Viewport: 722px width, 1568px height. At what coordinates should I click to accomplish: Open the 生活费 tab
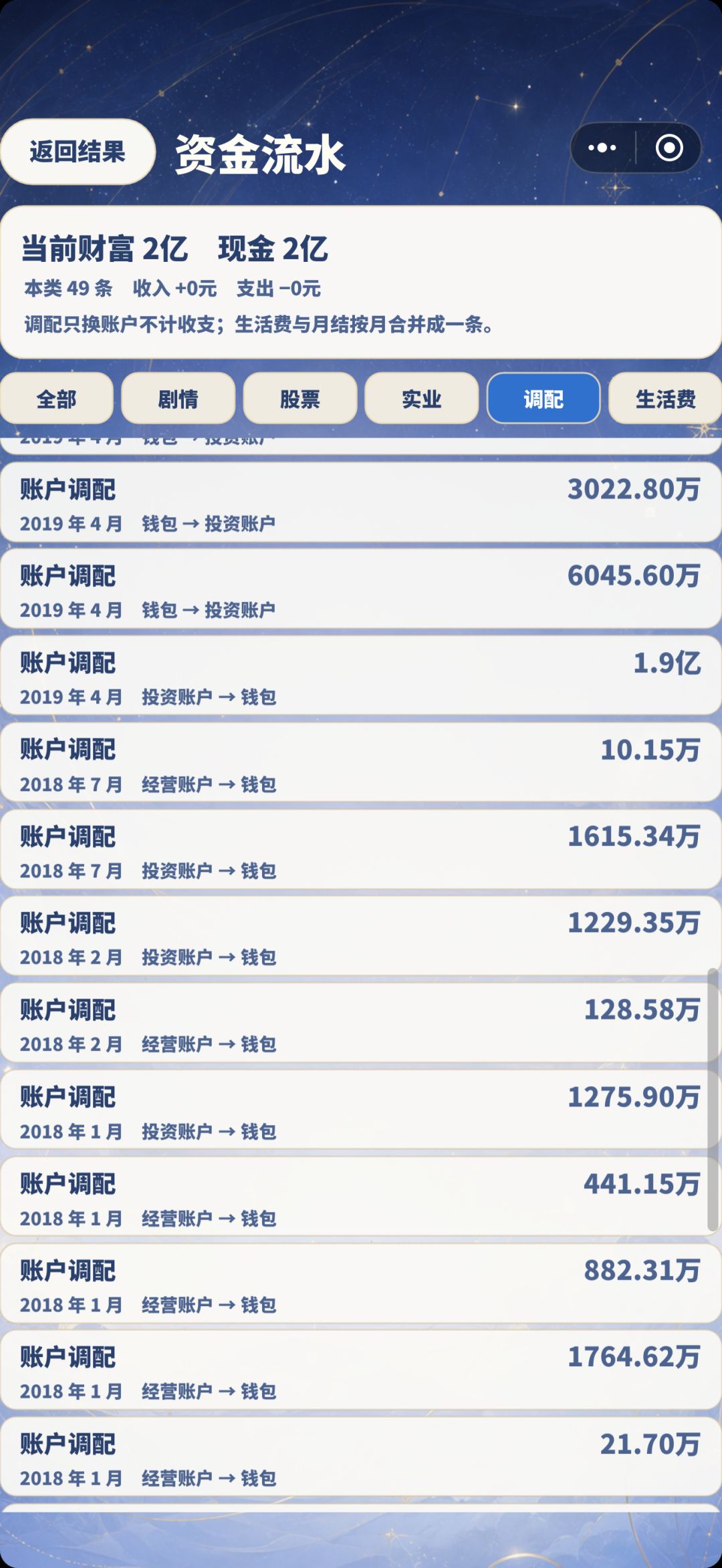(x=665, y=399)
